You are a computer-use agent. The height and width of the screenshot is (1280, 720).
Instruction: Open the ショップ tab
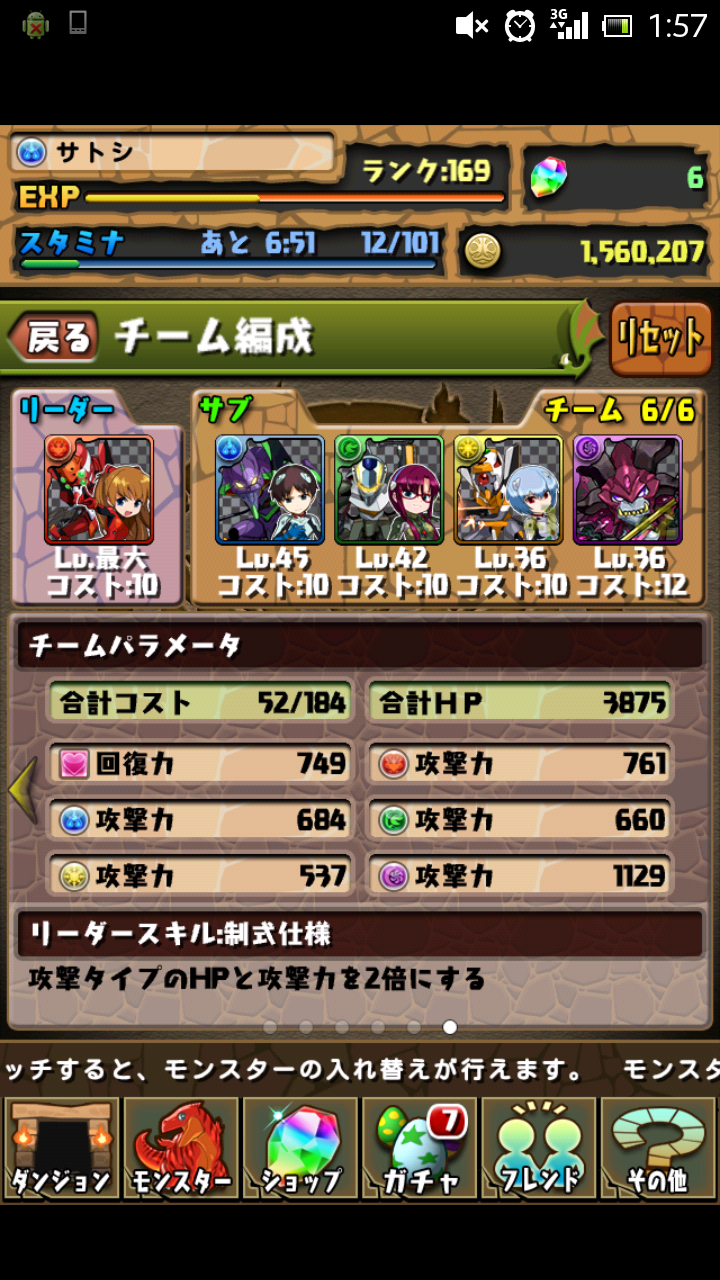coord(299,1147)
